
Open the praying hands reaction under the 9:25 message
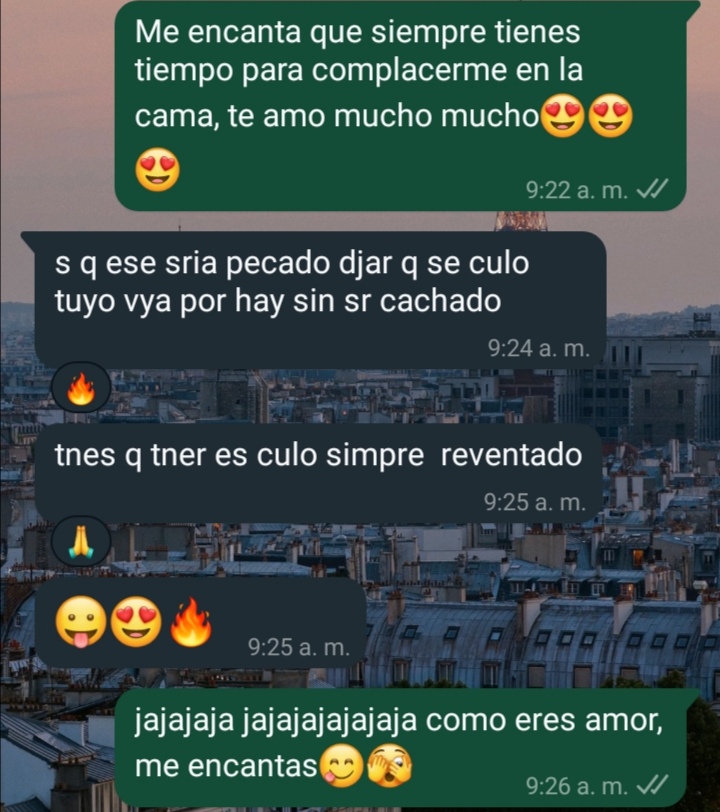click(80, 543)
